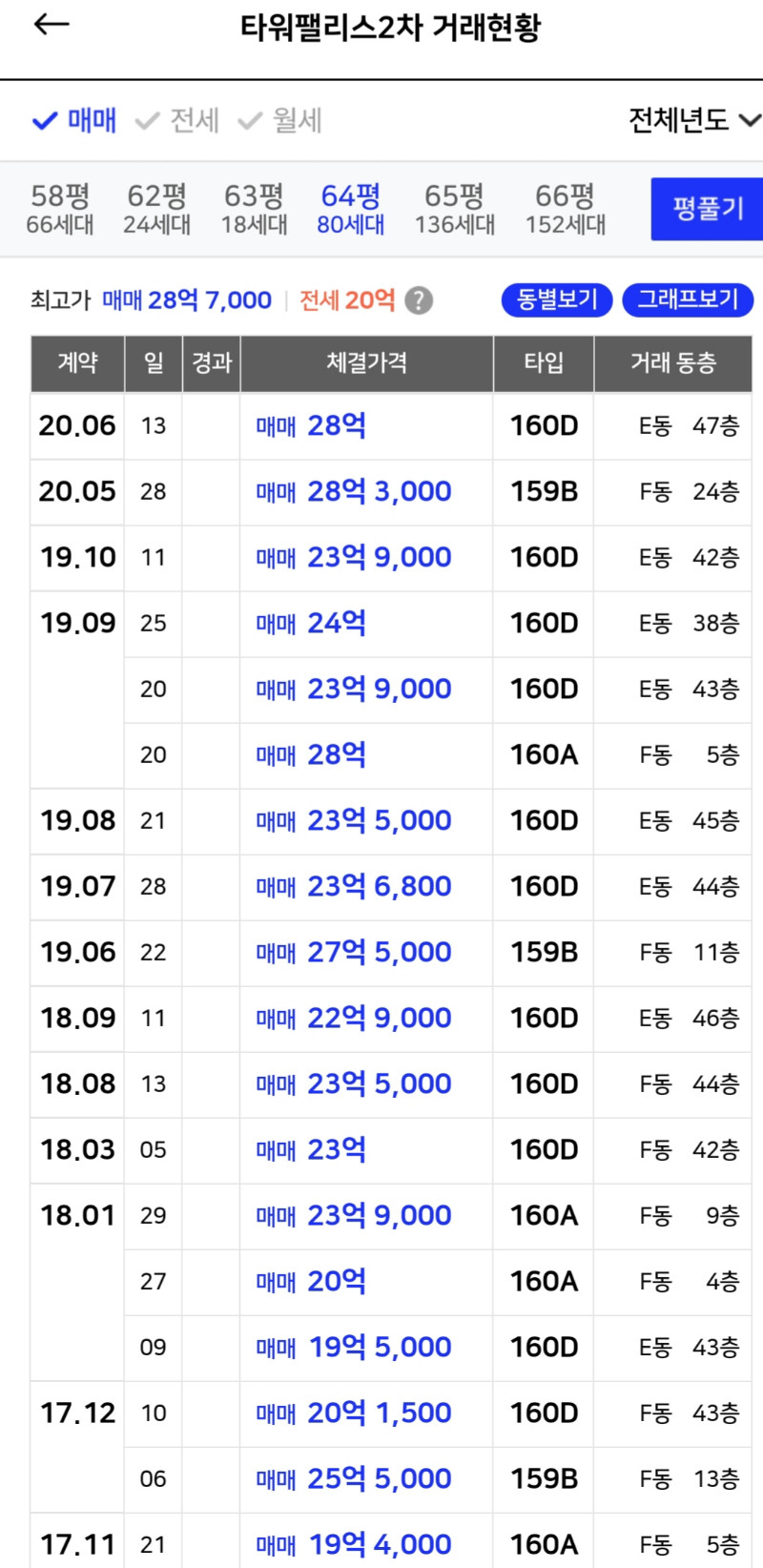Open the help question mark icon

pos(419,300)
